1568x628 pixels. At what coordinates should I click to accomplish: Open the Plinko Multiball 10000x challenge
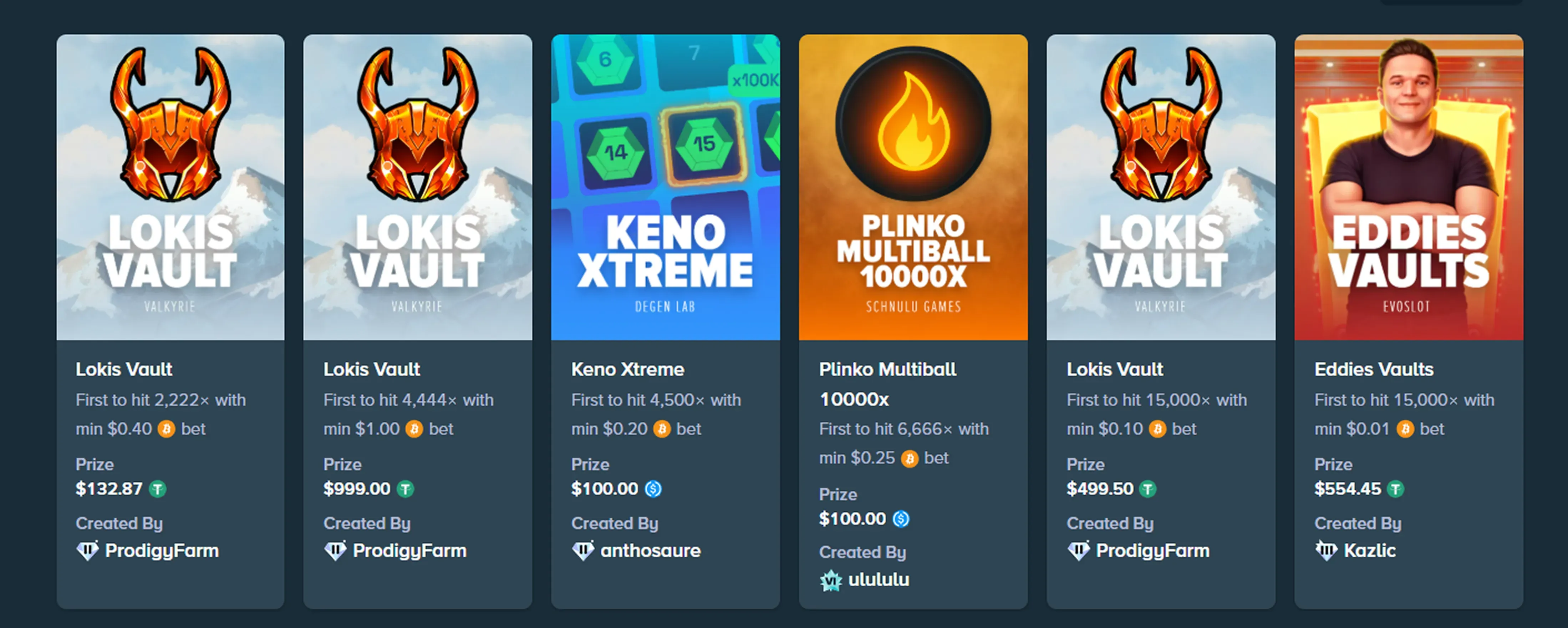click(913, 187)
